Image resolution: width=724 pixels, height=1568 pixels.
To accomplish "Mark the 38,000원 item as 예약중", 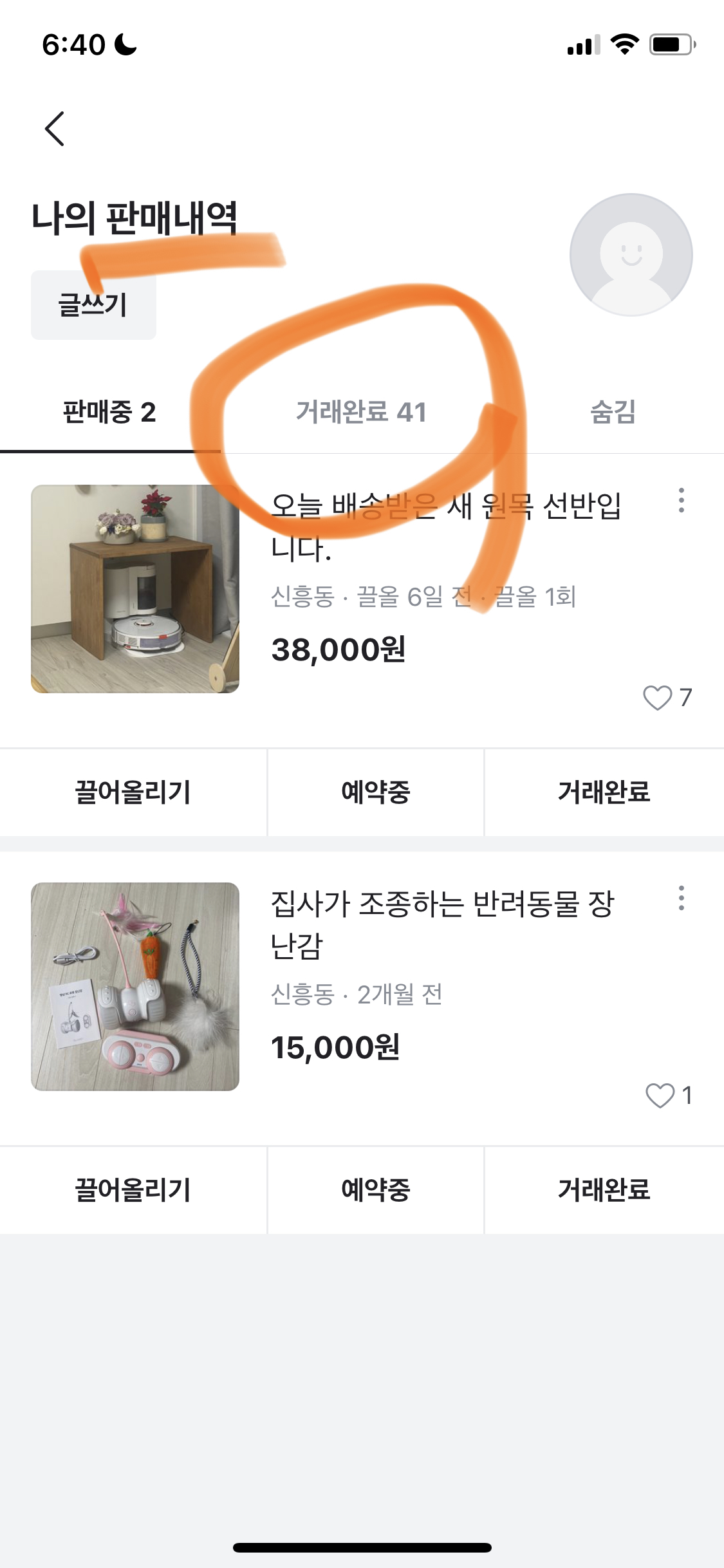I will click(376, 792).
